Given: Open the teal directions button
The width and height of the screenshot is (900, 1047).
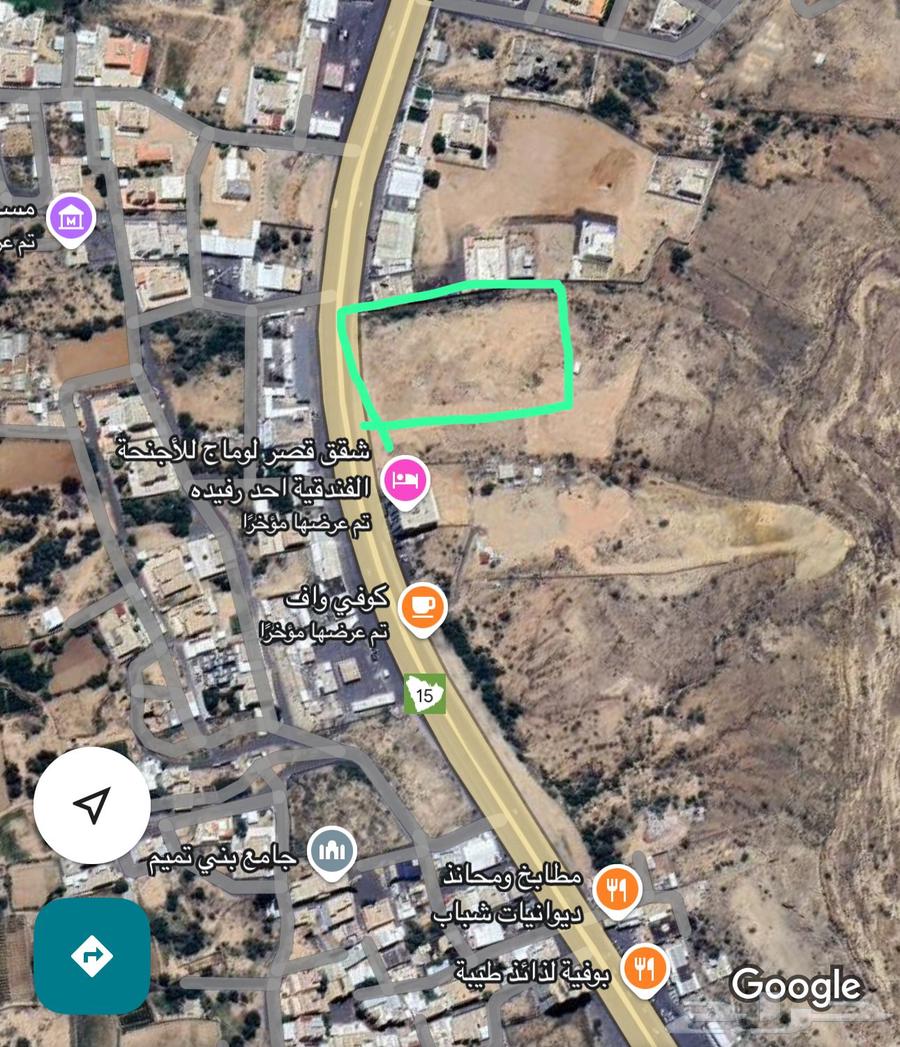Looking at the screenshot, I should pyautogui.click(x=92, y=956).
